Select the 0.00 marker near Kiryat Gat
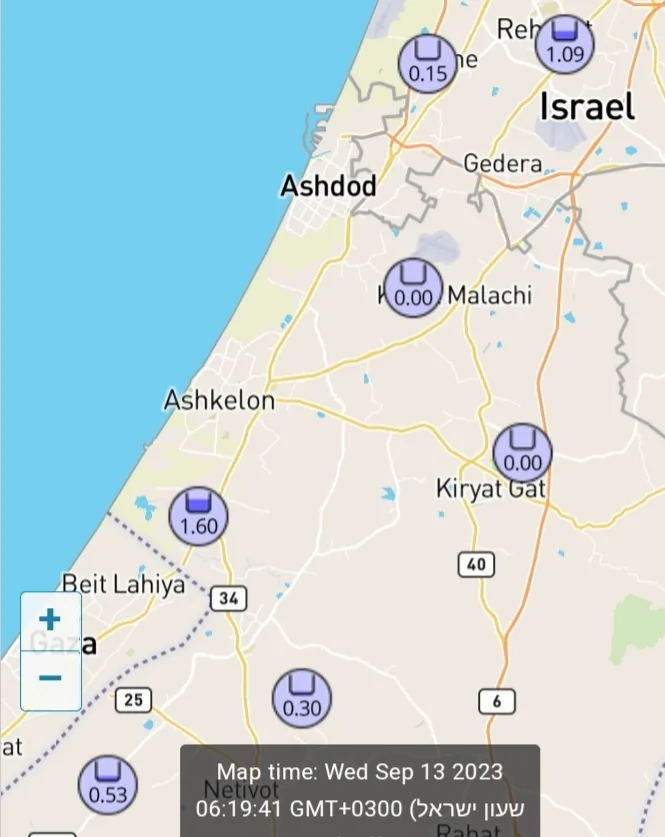 click(522, 452)
